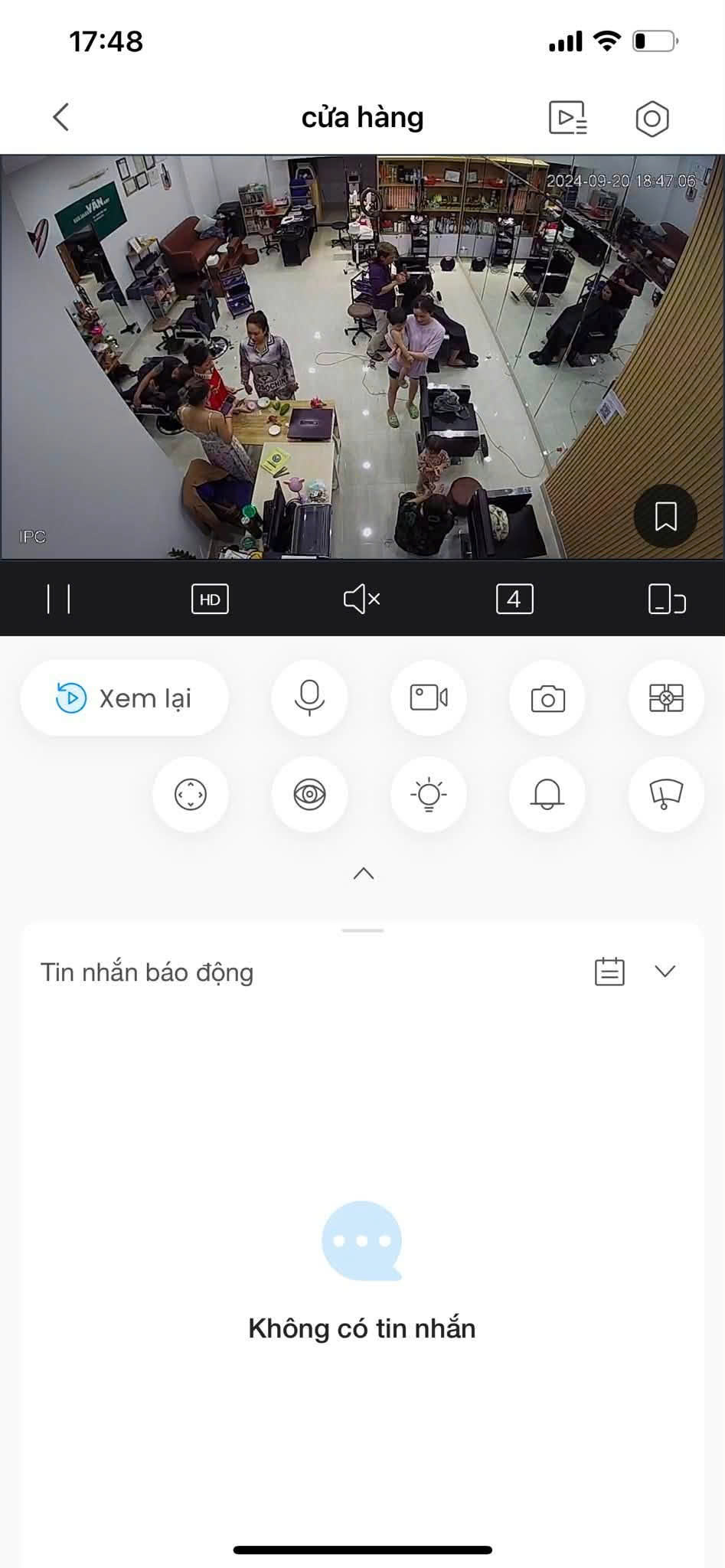This screenshot has width=725, height=1568.
Task: Open camera settings hexagon icon
Action: [x=652, y=119]
